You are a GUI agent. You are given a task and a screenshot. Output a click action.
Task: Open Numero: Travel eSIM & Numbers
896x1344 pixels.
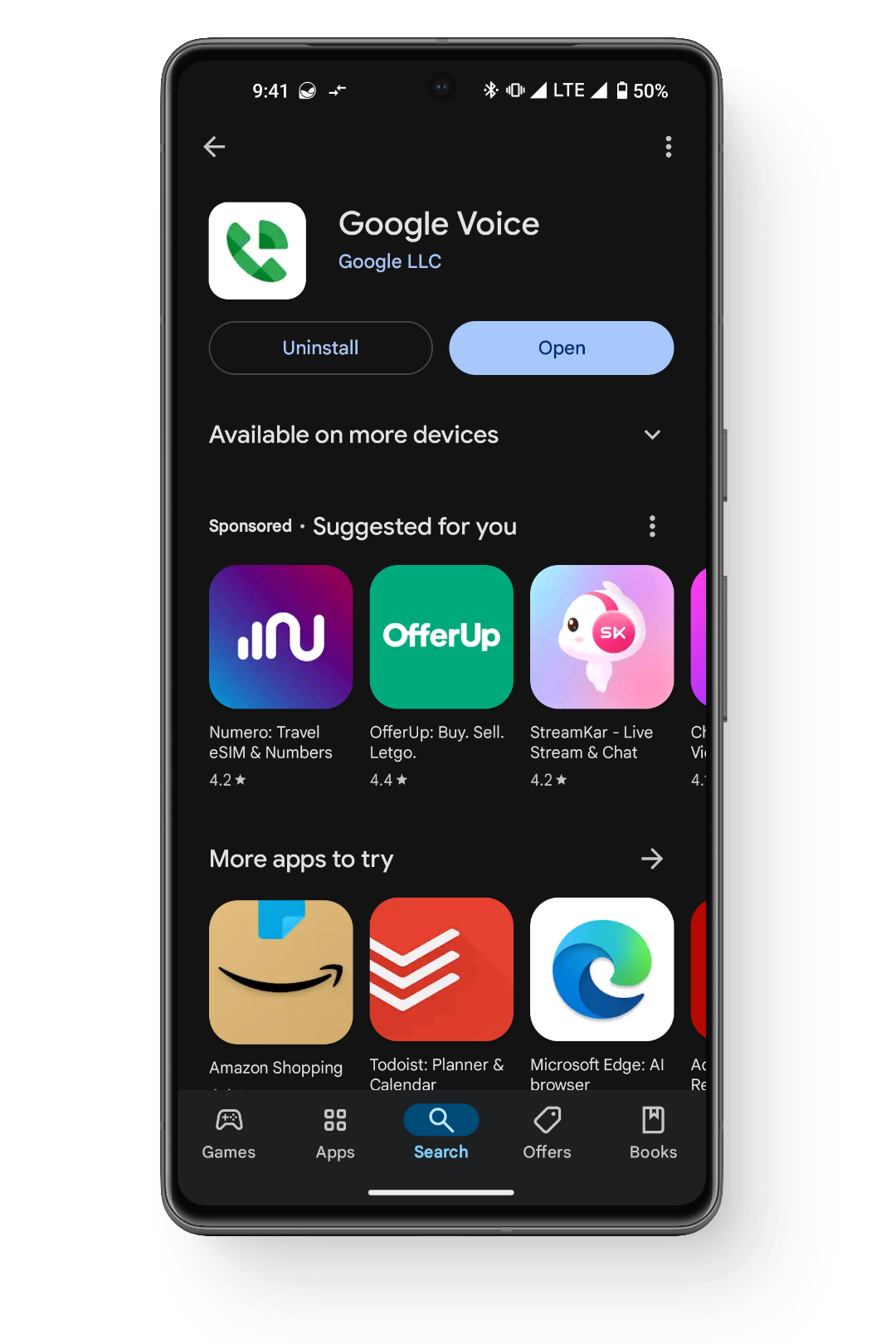280,637
